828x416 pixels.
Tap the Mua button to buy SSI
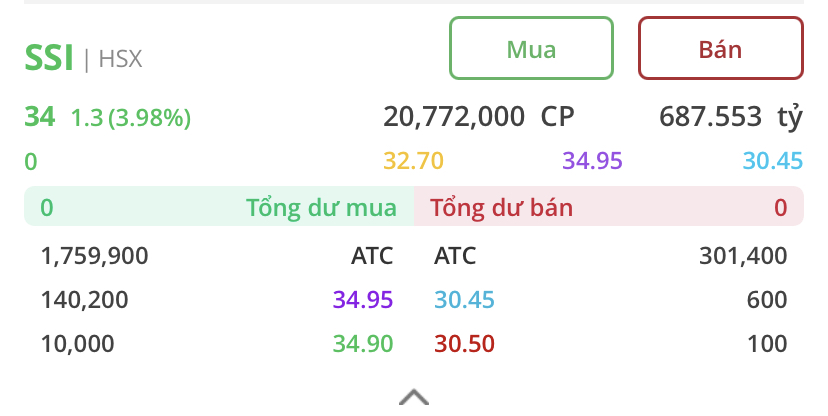[531, 48]
